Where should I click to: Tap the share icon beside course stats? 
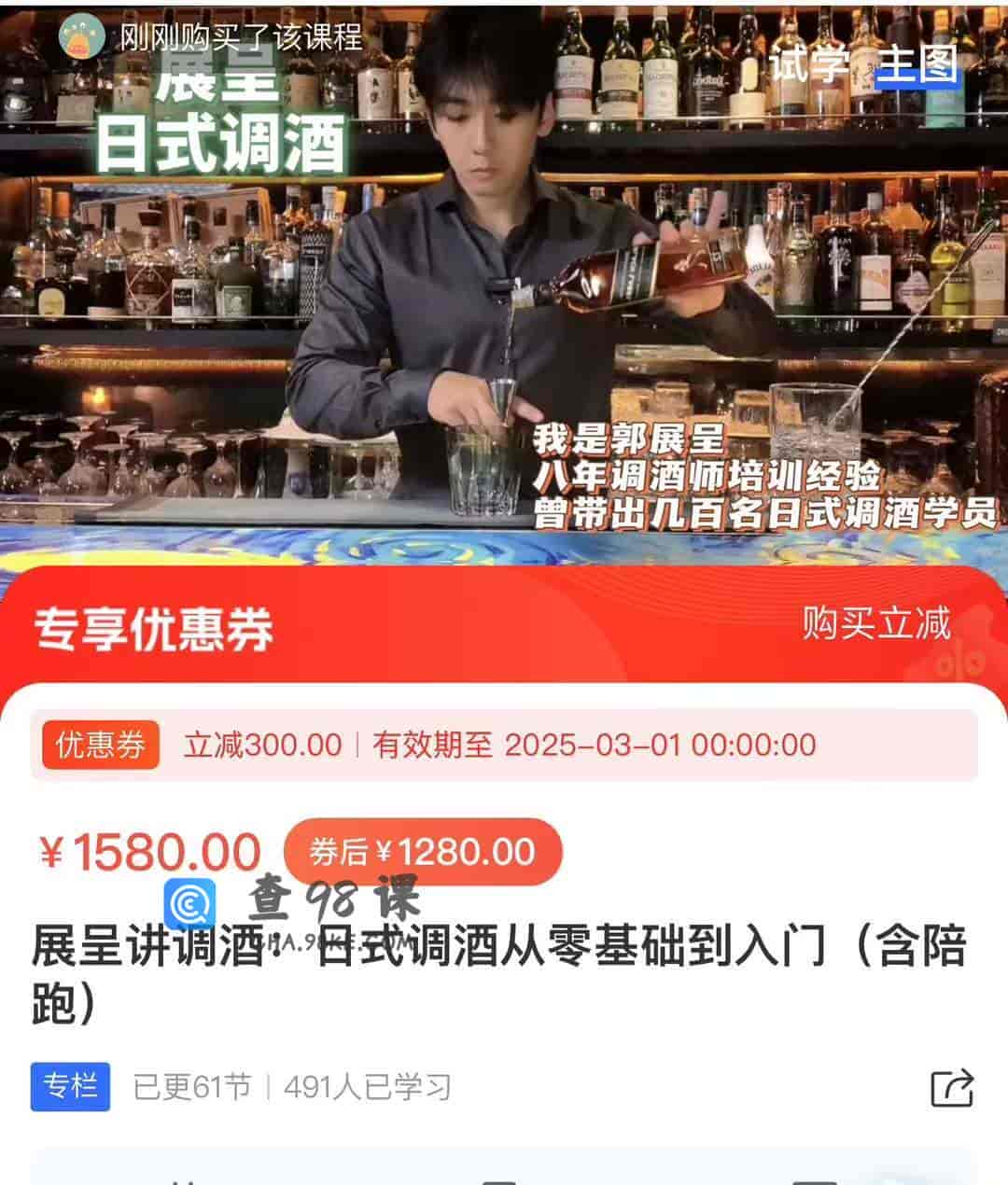point(951,1085)
